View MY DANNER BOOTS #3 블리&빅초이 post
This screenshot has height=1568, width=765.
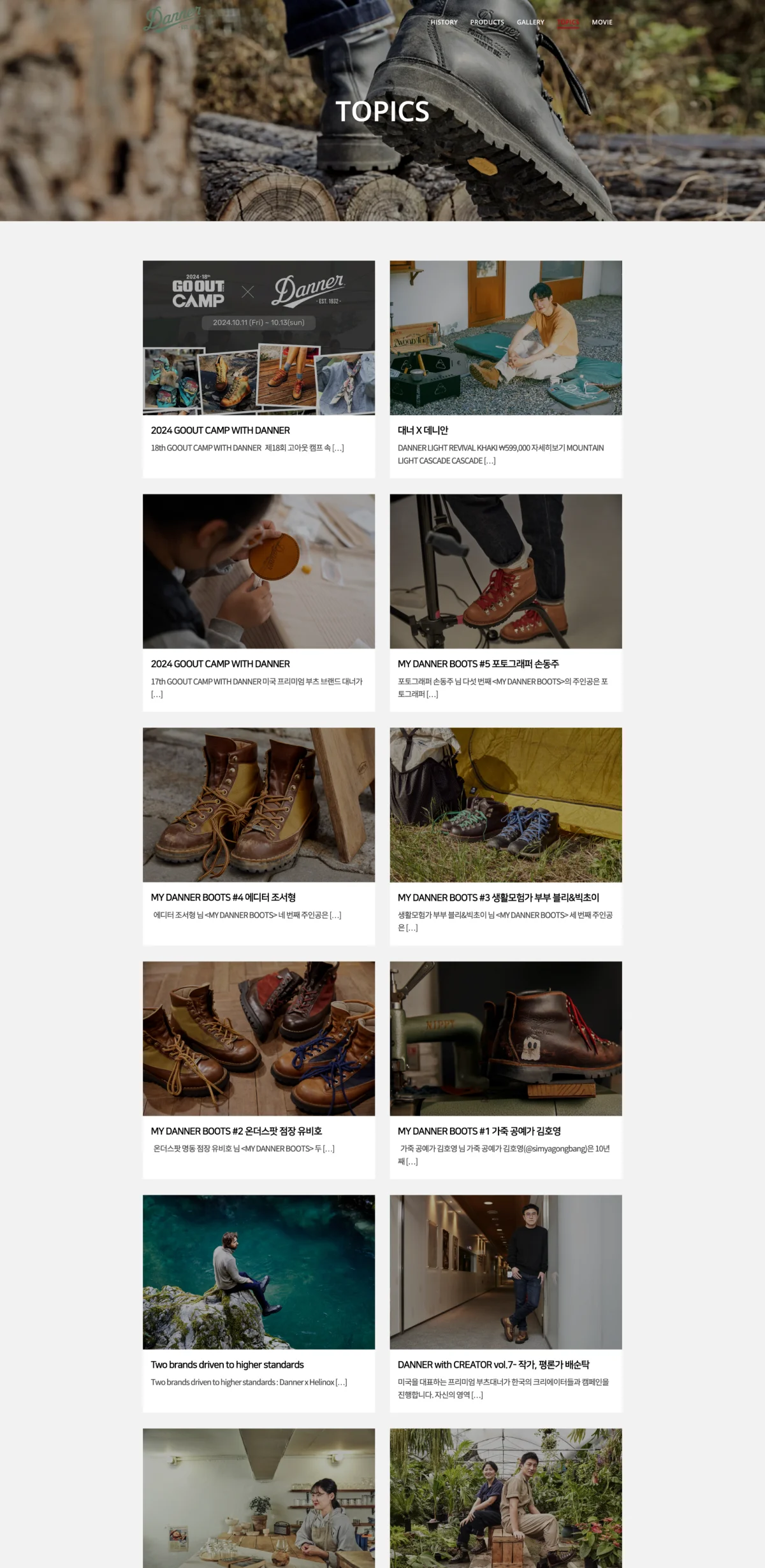(x=498, y=898)
